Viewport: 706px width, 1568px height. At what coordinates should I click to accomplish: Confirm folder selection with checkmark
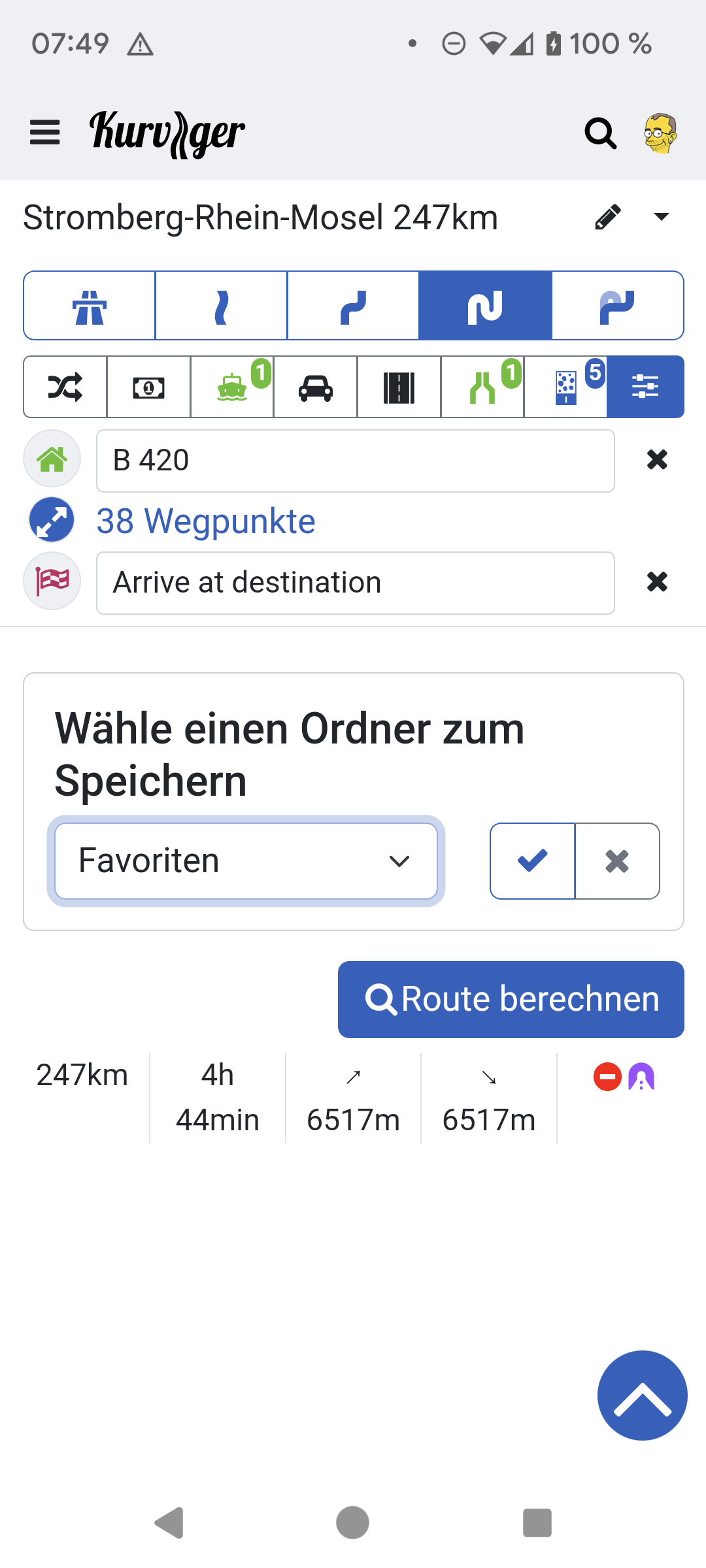[x=533, y=860]
